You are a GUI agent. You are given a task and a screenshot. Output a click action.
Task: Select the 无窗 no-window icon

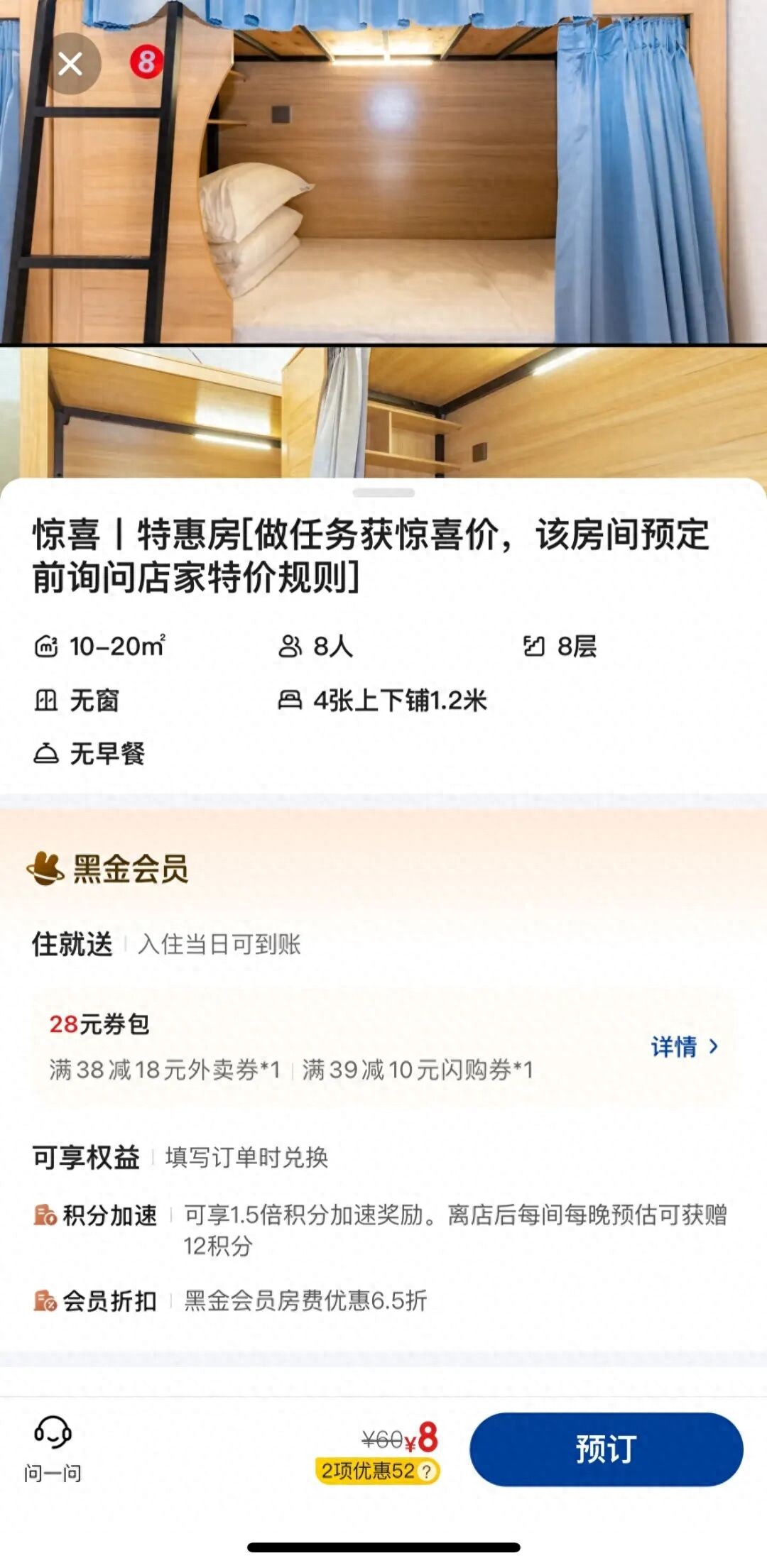click(x=47, y=699)
